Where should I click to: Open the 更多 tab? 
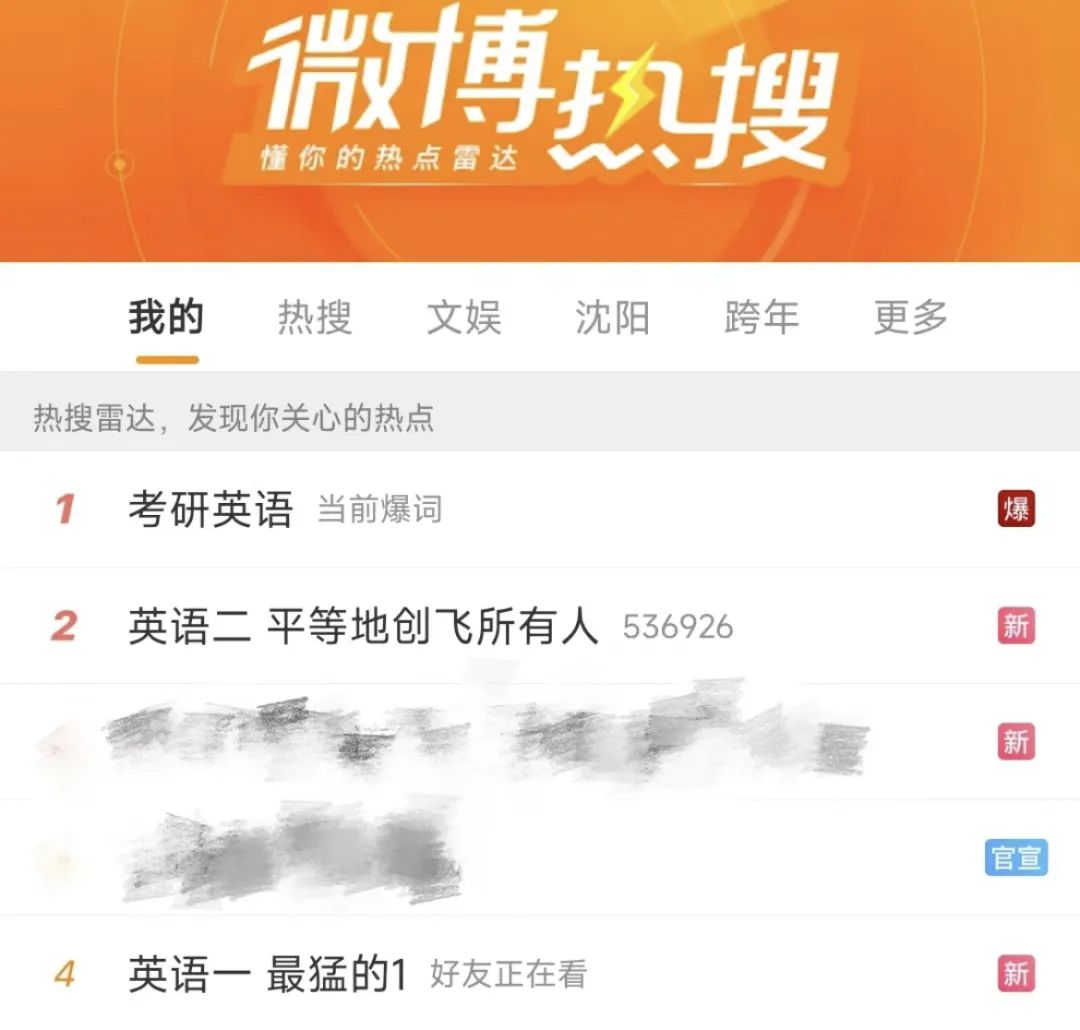coord(910,318)
